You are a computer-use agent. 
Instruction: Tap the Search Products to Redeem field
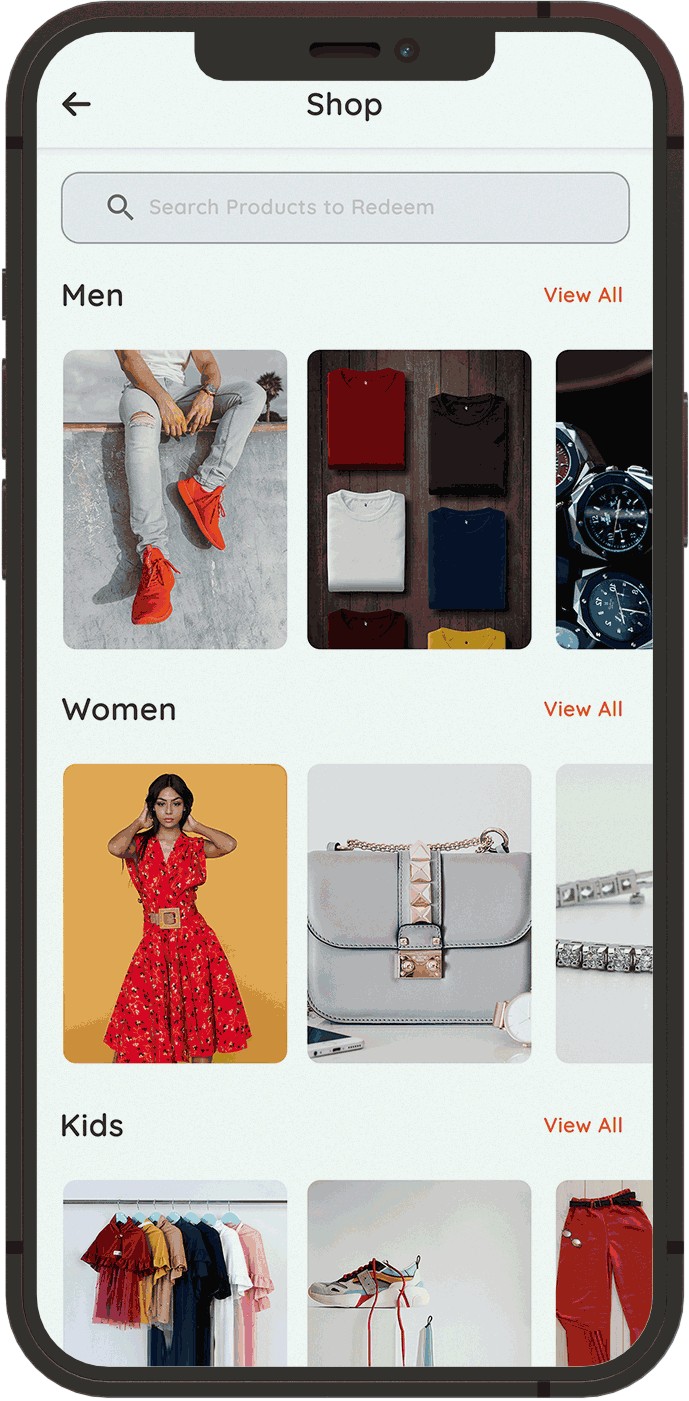pyautogui.click(x=345, y=208)
